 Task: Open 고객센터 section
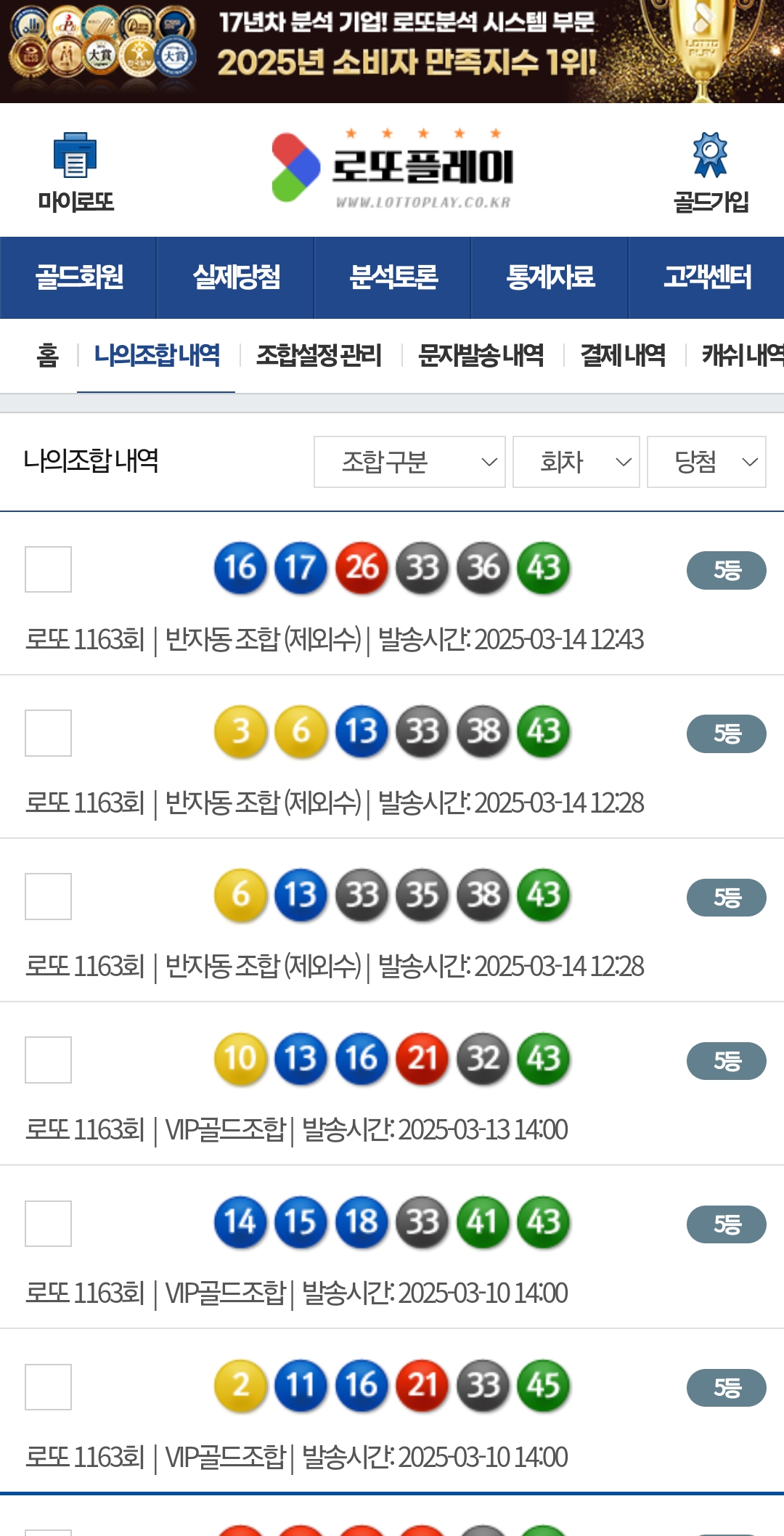706,277
